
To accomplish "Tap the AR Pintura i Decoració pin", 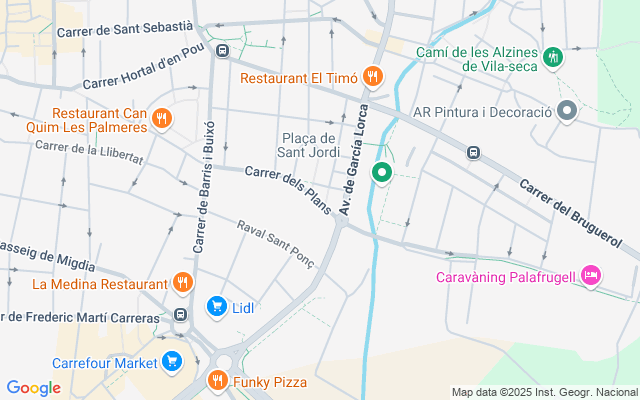I will click(x=568, y=112).
